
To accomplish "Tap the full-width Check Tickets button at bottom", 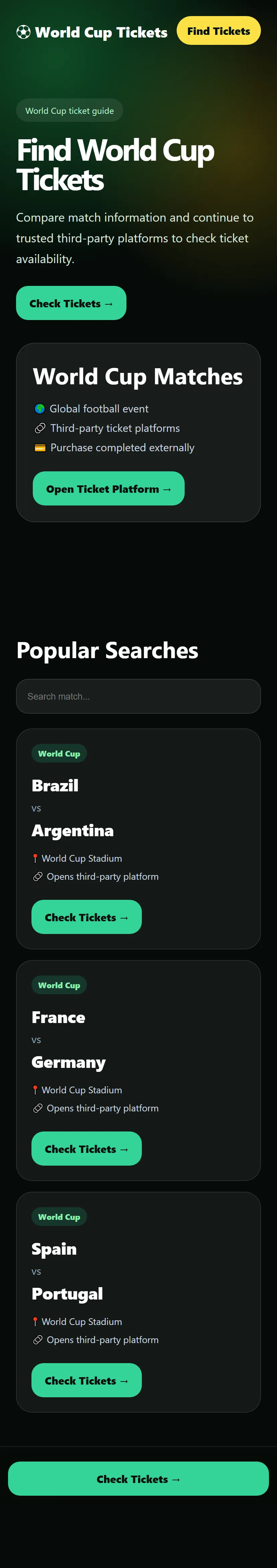I will pos(138,1478).
